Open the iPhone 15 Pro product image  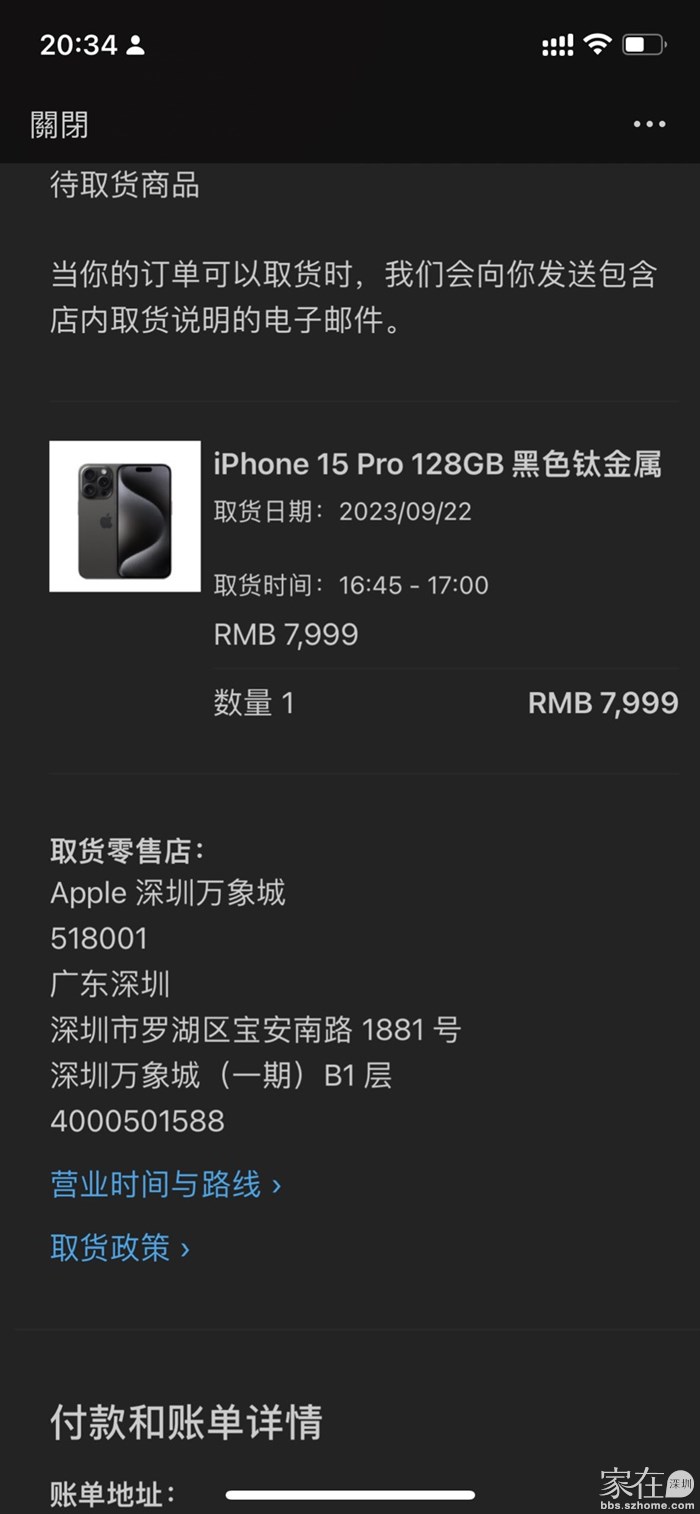tap(125, 516)
